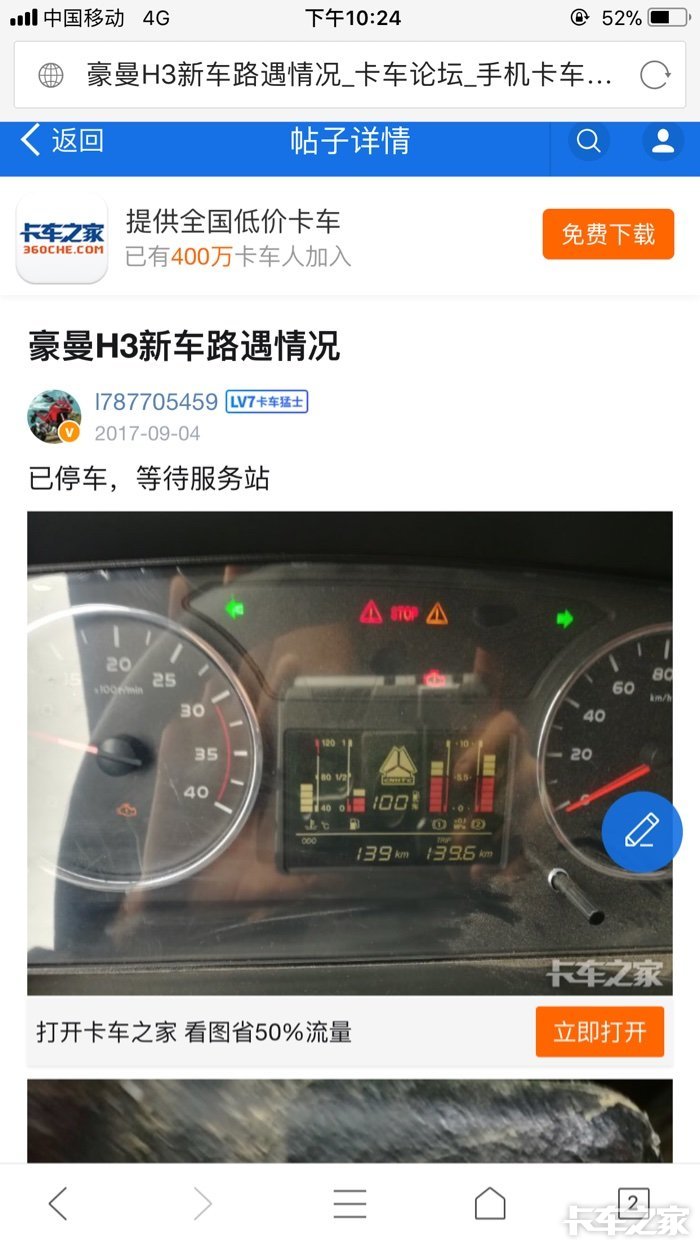Tap the 免费下载 button
This screenshot has height=1245, width=700.
tap(608, 235)
